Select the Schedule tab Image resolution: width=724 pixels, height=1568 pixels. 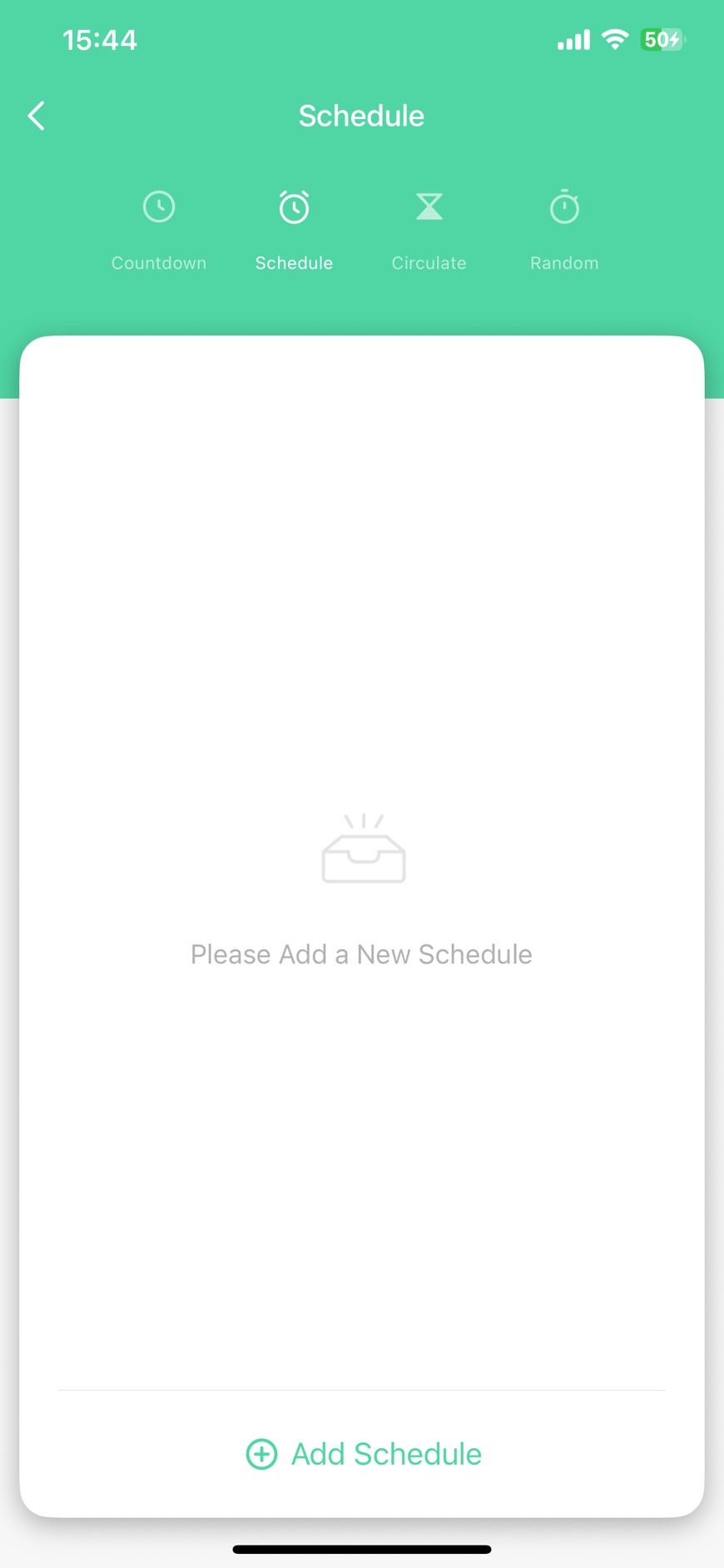tap(294, 231)
